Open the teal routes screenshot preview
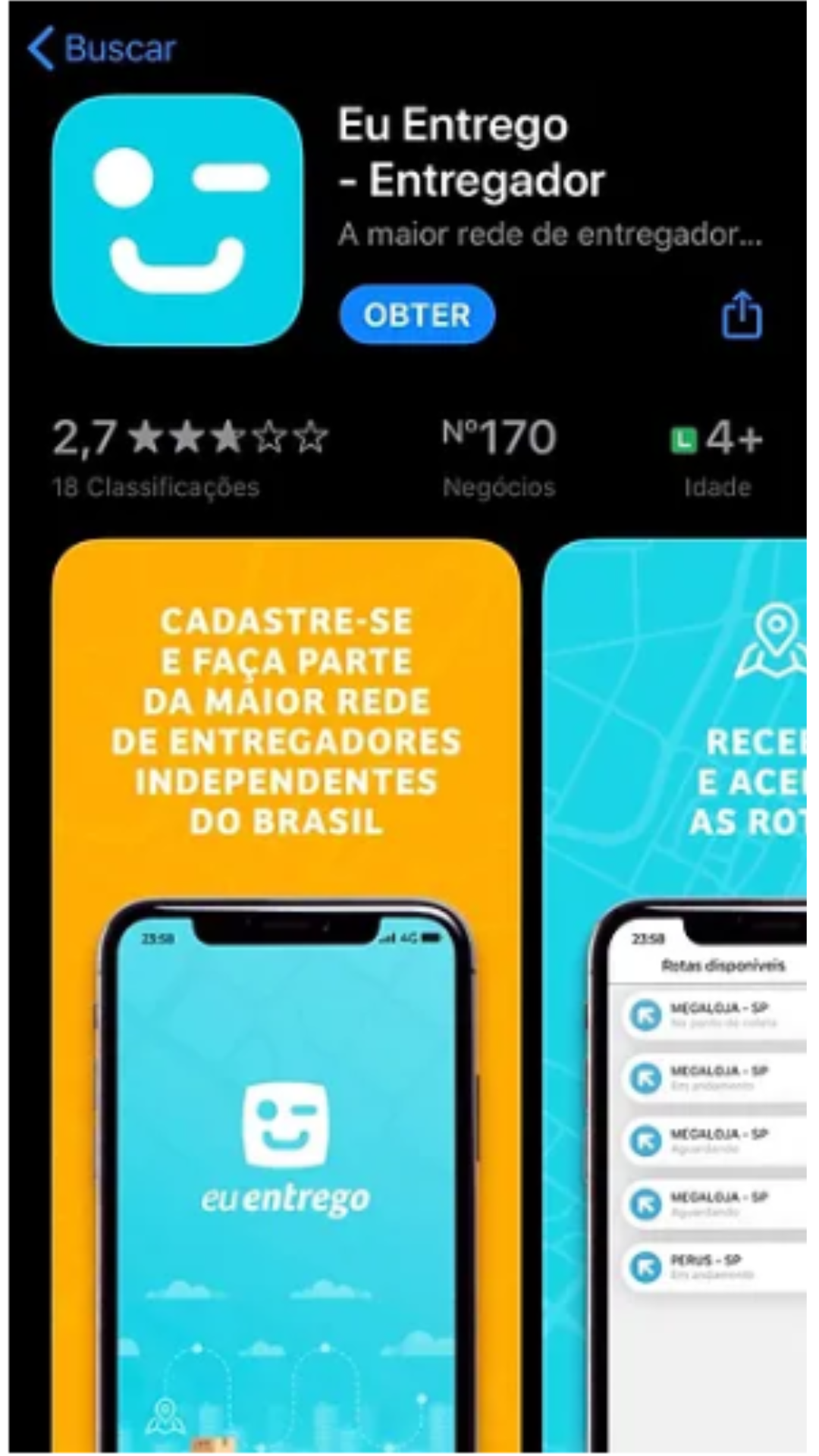The width and height of the screenshot is (819, 1456). (682, 758)
